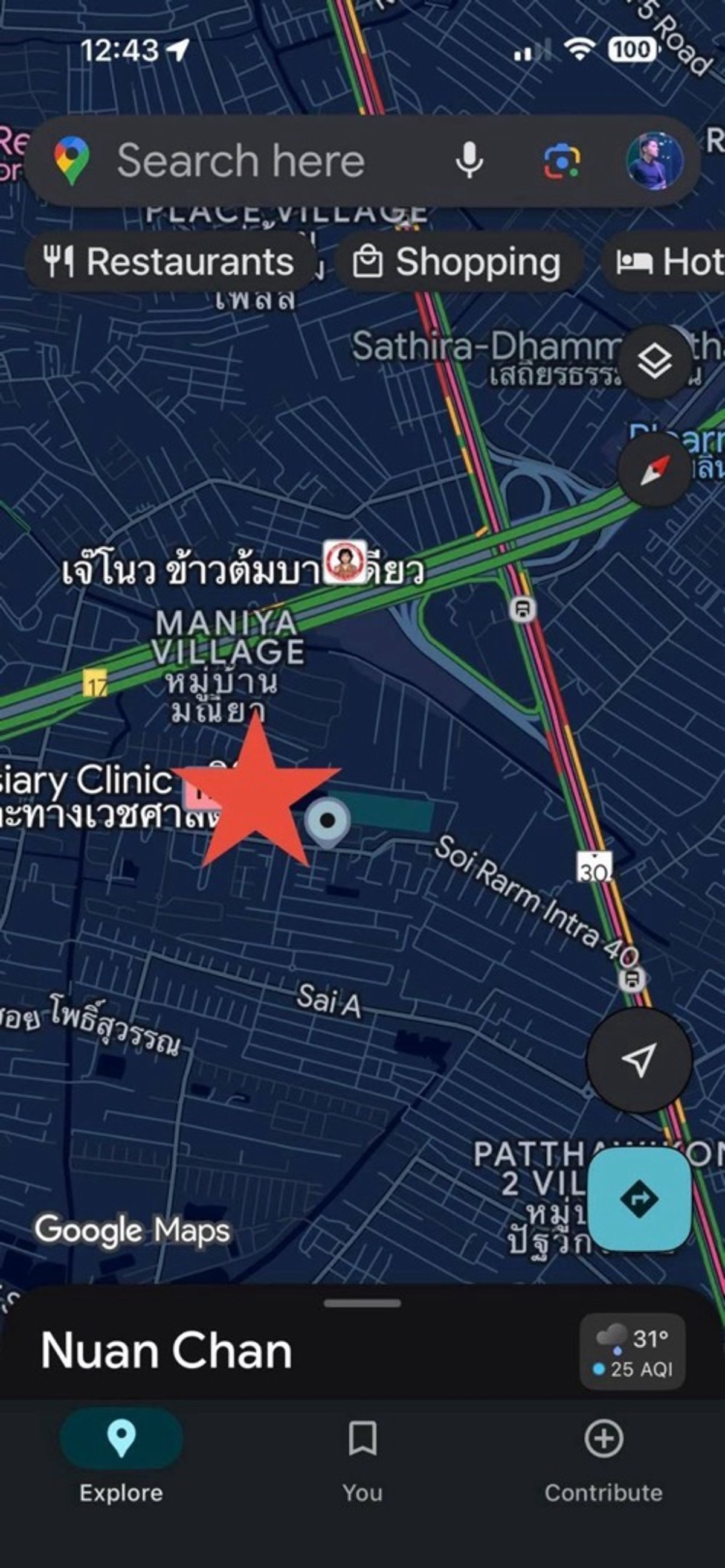725x1568 pixels.
Task: Open the map layers button
Action: [x=654, y=362]
